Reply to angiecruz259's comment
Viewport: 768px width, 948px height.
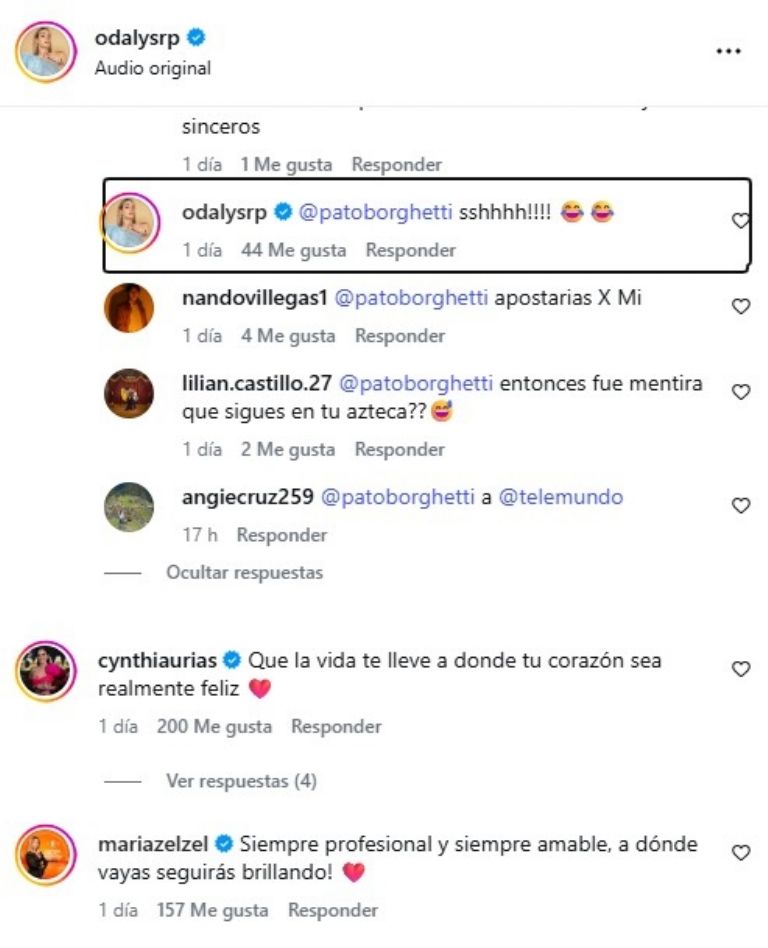281,535
